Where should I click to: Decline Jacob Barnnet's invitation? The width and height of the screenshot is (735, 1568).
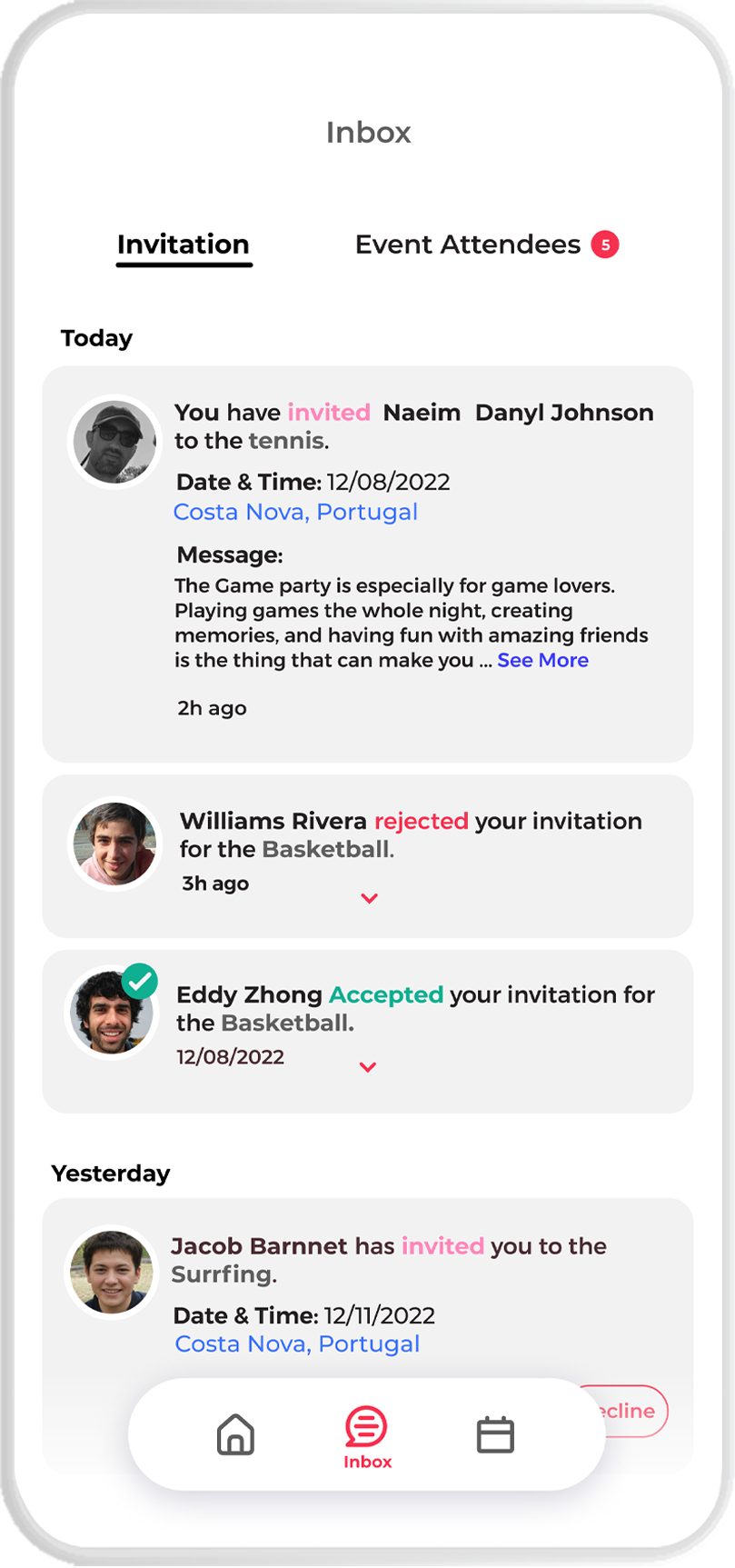[x=634, y=1411]
